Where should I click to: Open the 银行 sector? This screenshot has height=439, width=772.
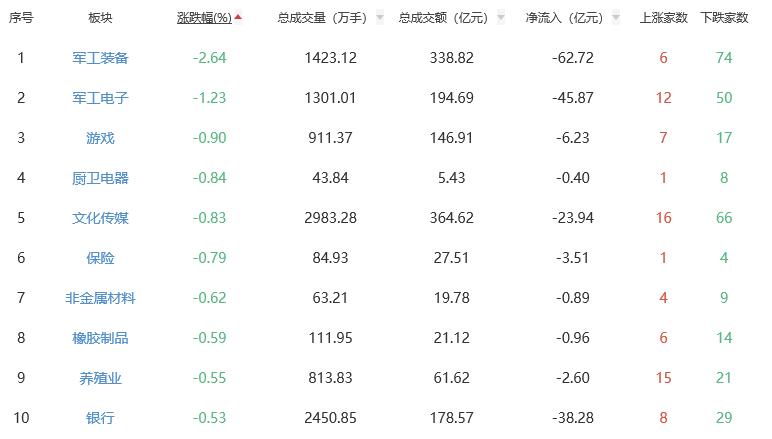(x=100, y=418)
